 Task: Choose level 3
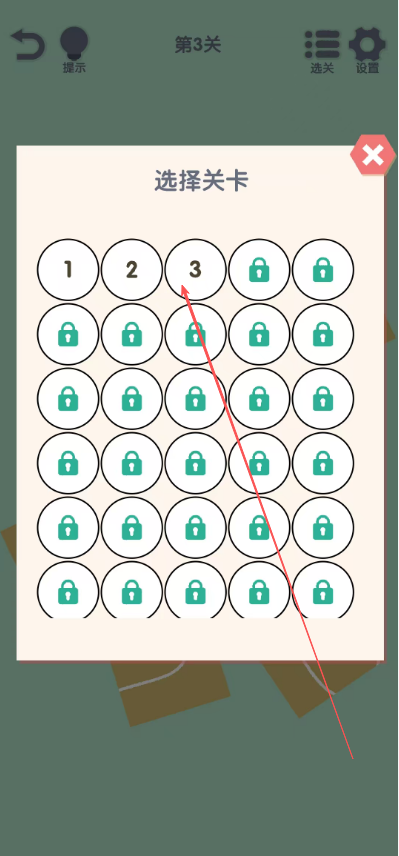pos(195,270)
